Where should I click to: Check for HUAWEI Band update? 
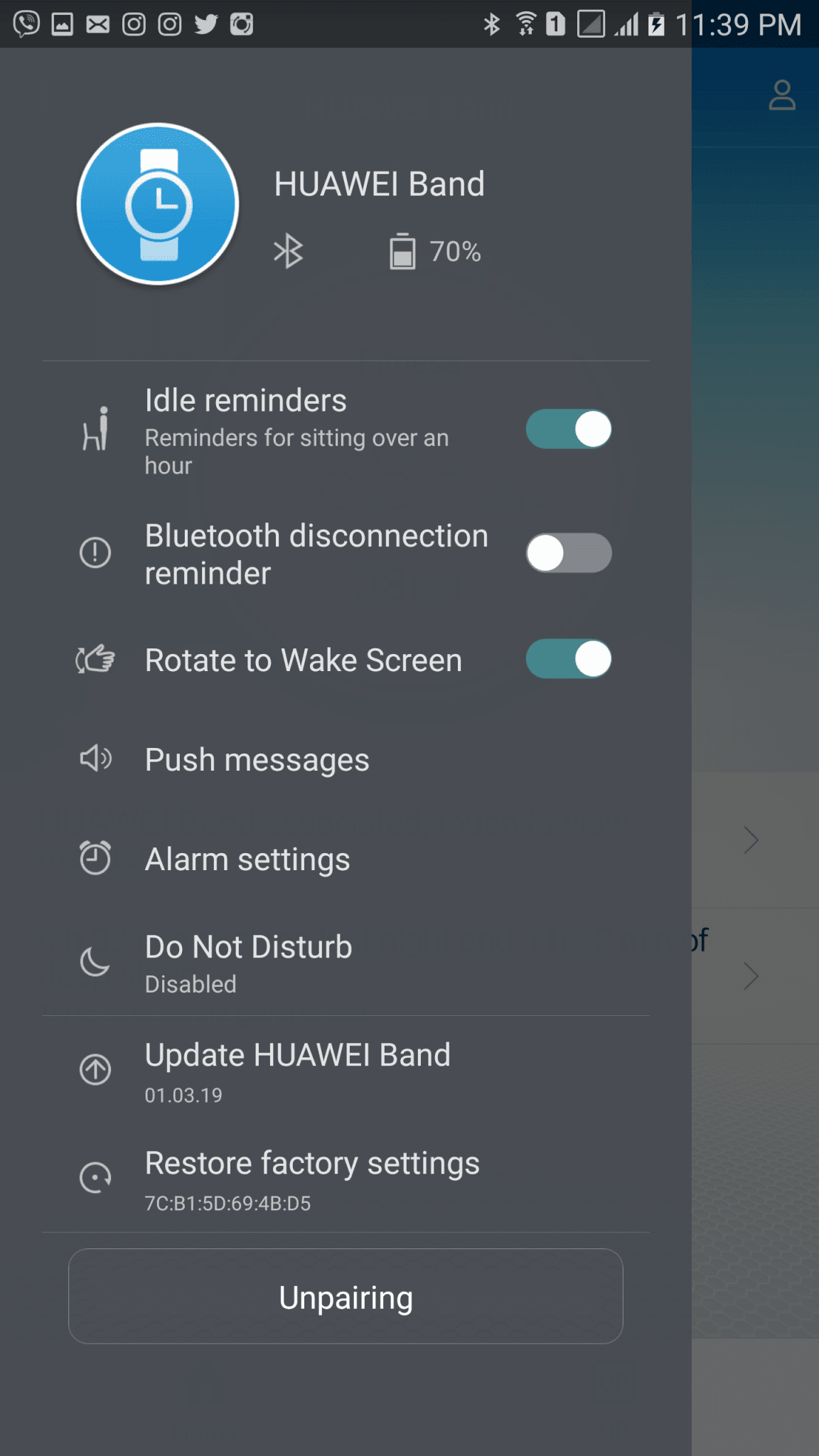[346, 1071]
